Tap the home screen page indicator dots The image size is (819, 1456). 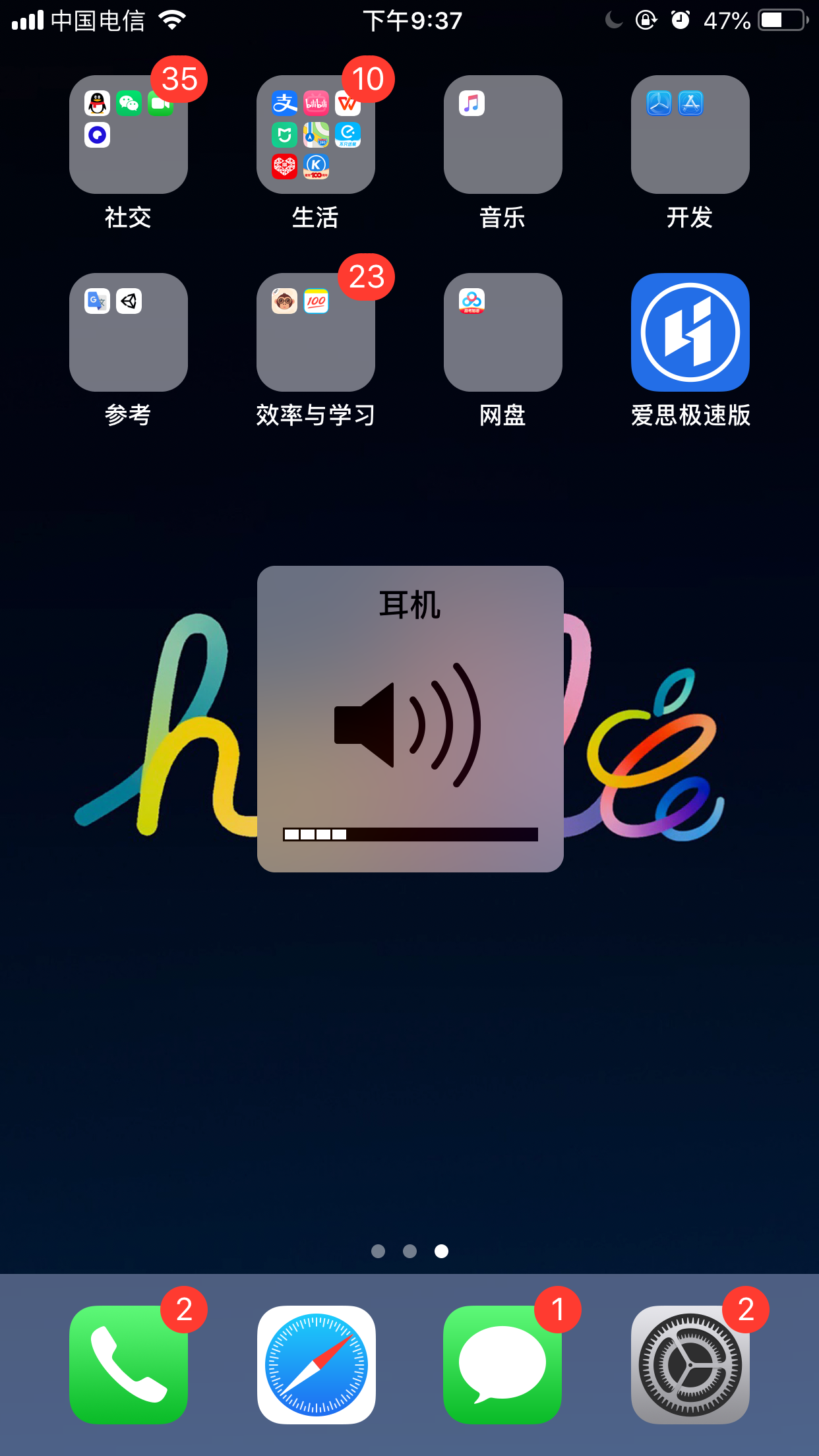click(409, 1251)
